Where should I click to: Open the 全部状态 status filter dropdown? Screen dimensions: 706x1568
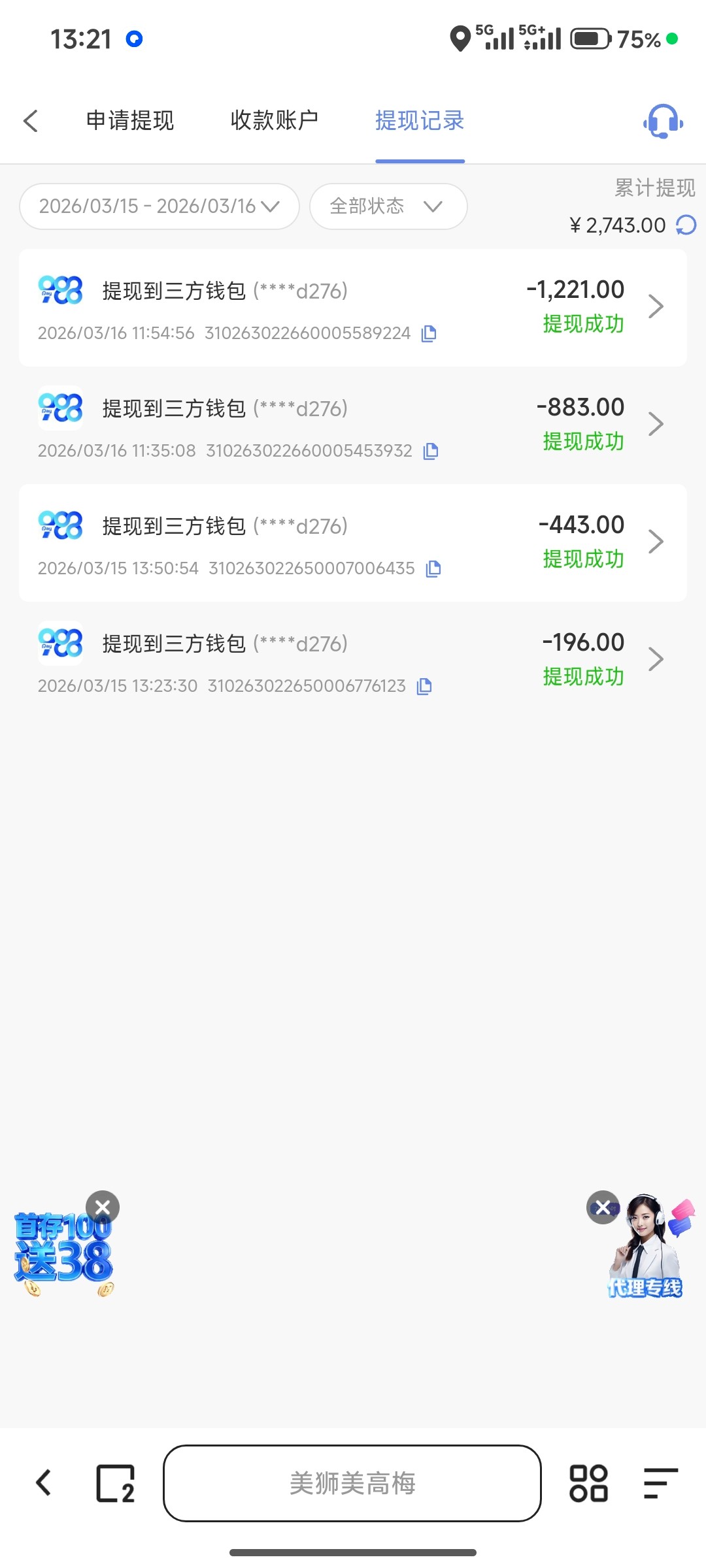click(x=388, y=206)
